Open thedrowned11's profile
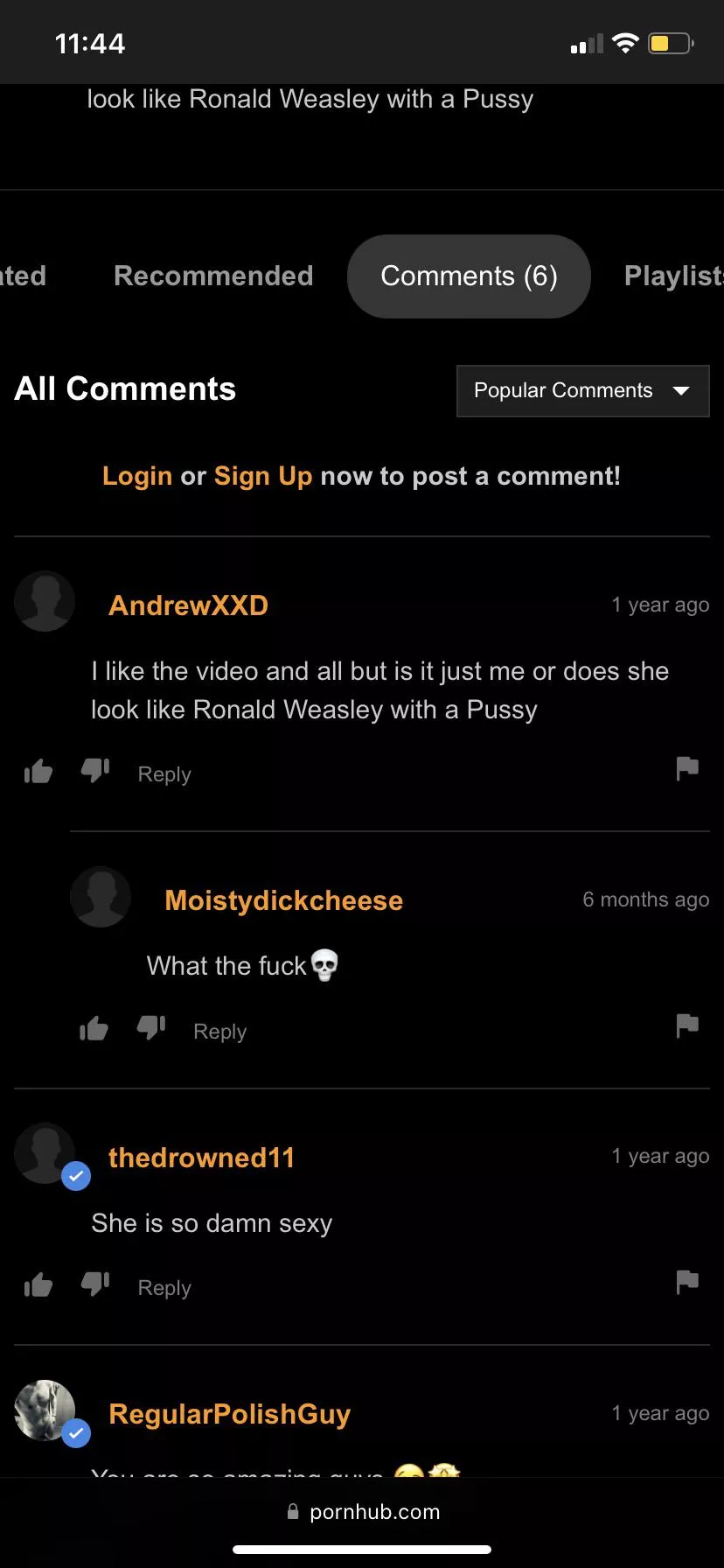This screenshot has width=724, height=1568. (x=201, y=1158)
